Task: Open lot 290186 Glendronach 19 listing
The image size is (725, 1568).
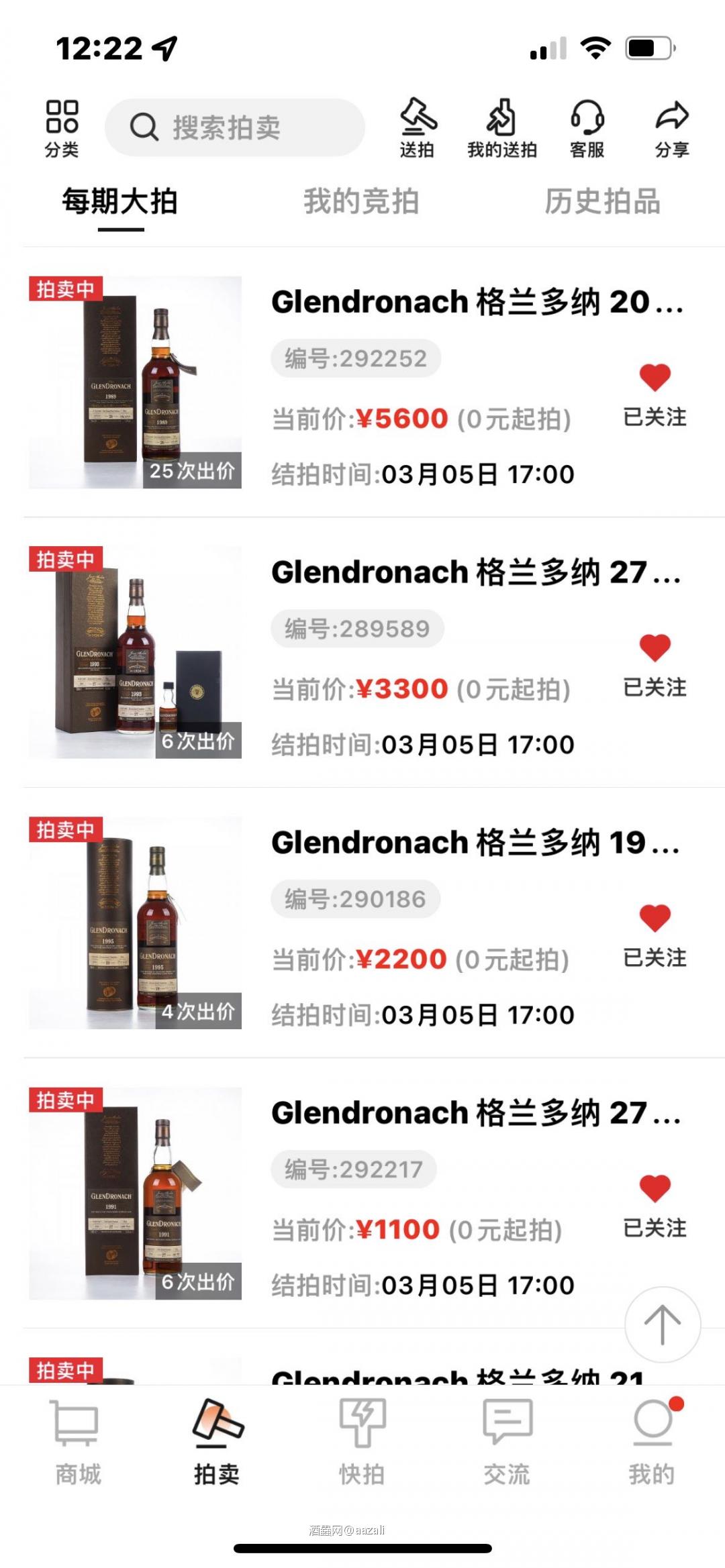Action: 470,842
